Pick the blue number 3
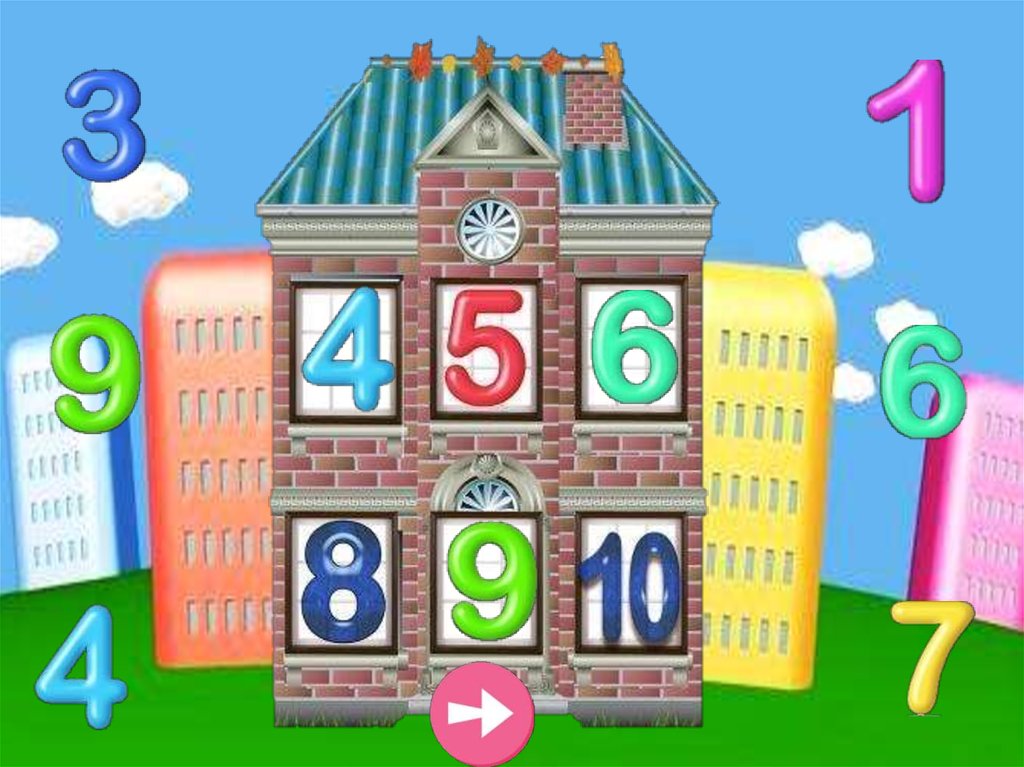The image size is (1024, 767). point(104,125)
